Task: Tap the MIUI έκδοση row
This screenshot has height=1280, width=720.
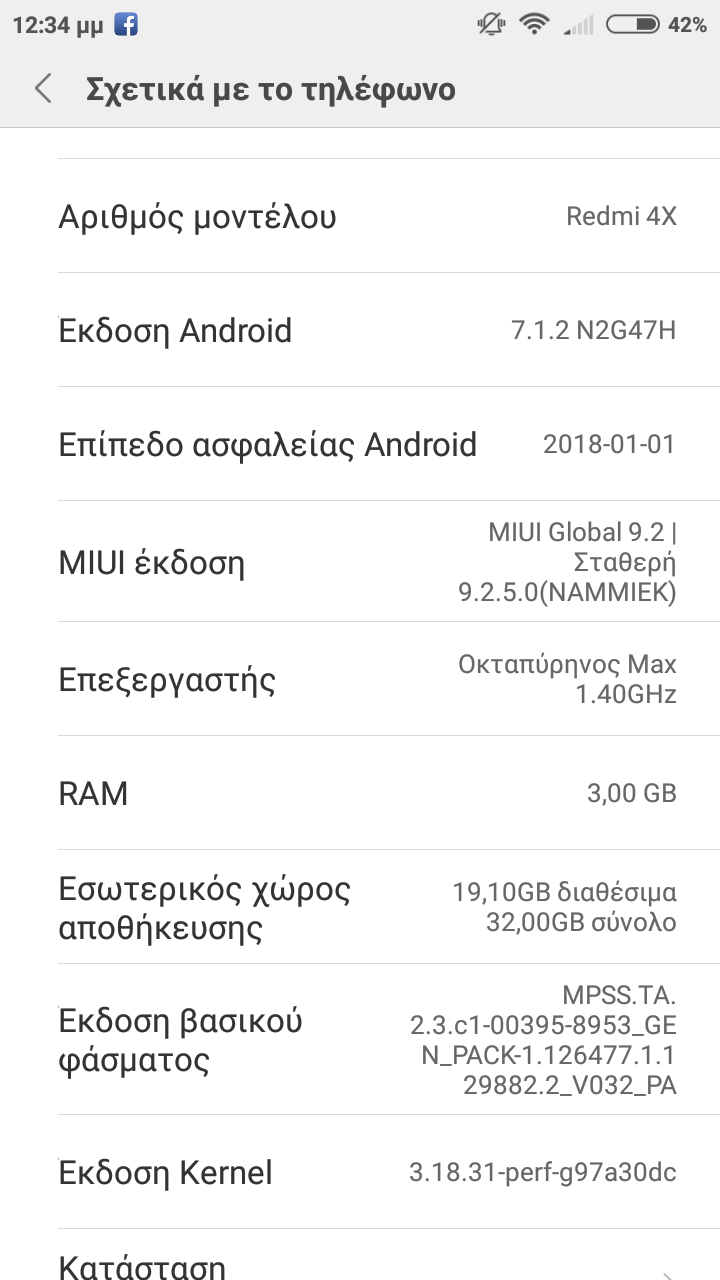Action: click(360, 562)
